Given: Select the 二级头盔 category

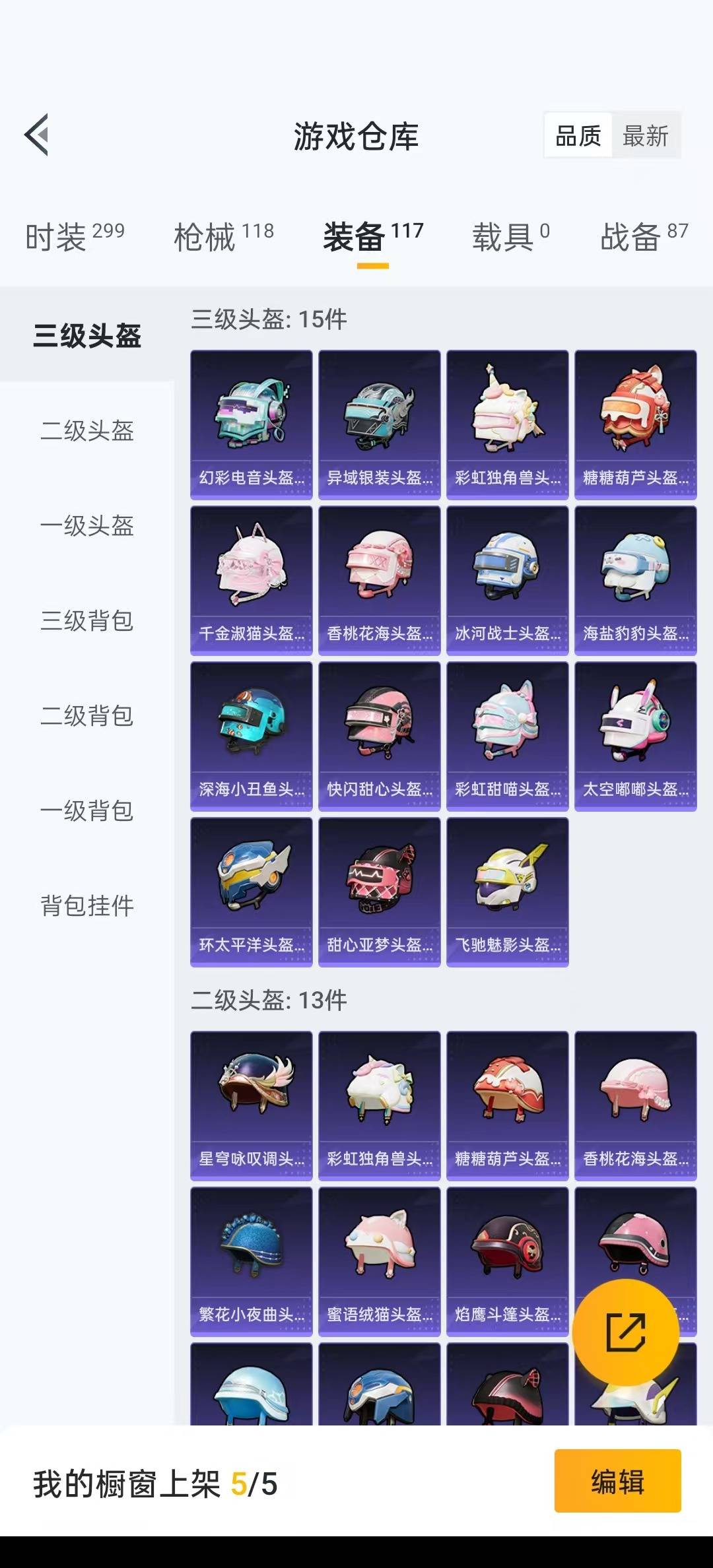Looking at the screenshot, I should click(x=87, y=430).
